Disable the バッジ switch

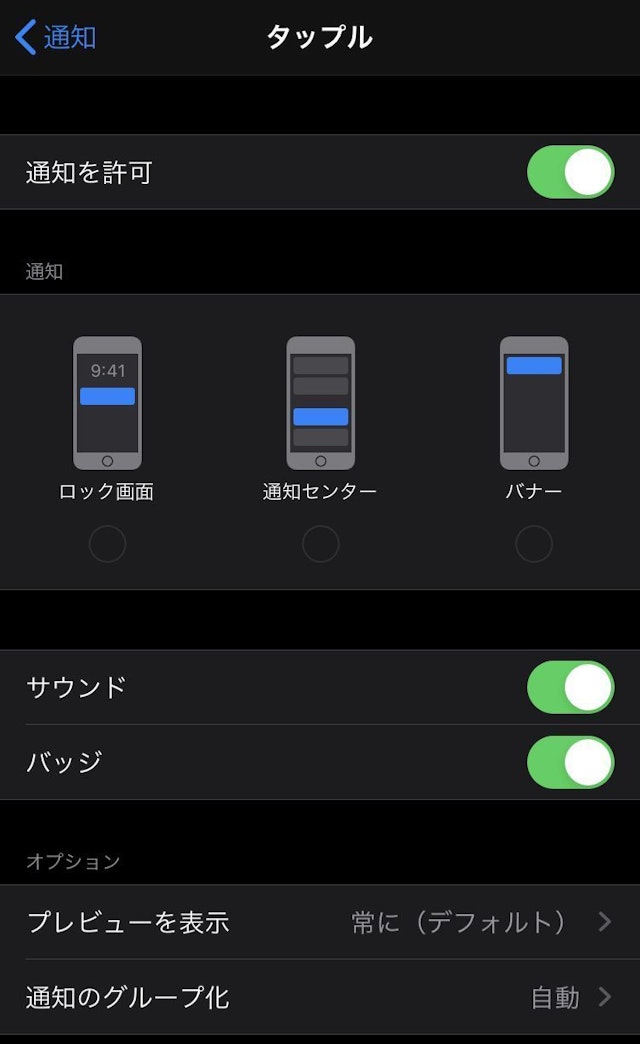(570, 762)
